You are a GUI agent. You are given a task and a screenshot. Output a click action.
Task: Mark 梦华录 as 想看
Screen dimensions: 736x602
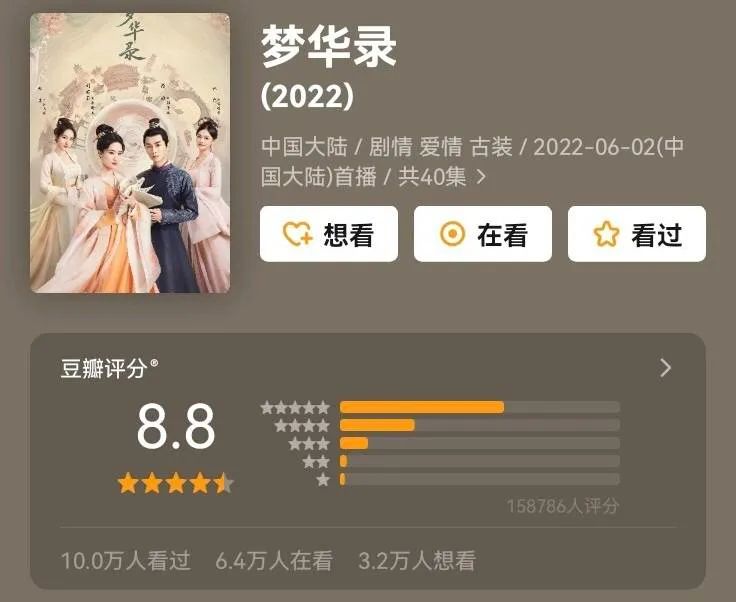[328, 234]
